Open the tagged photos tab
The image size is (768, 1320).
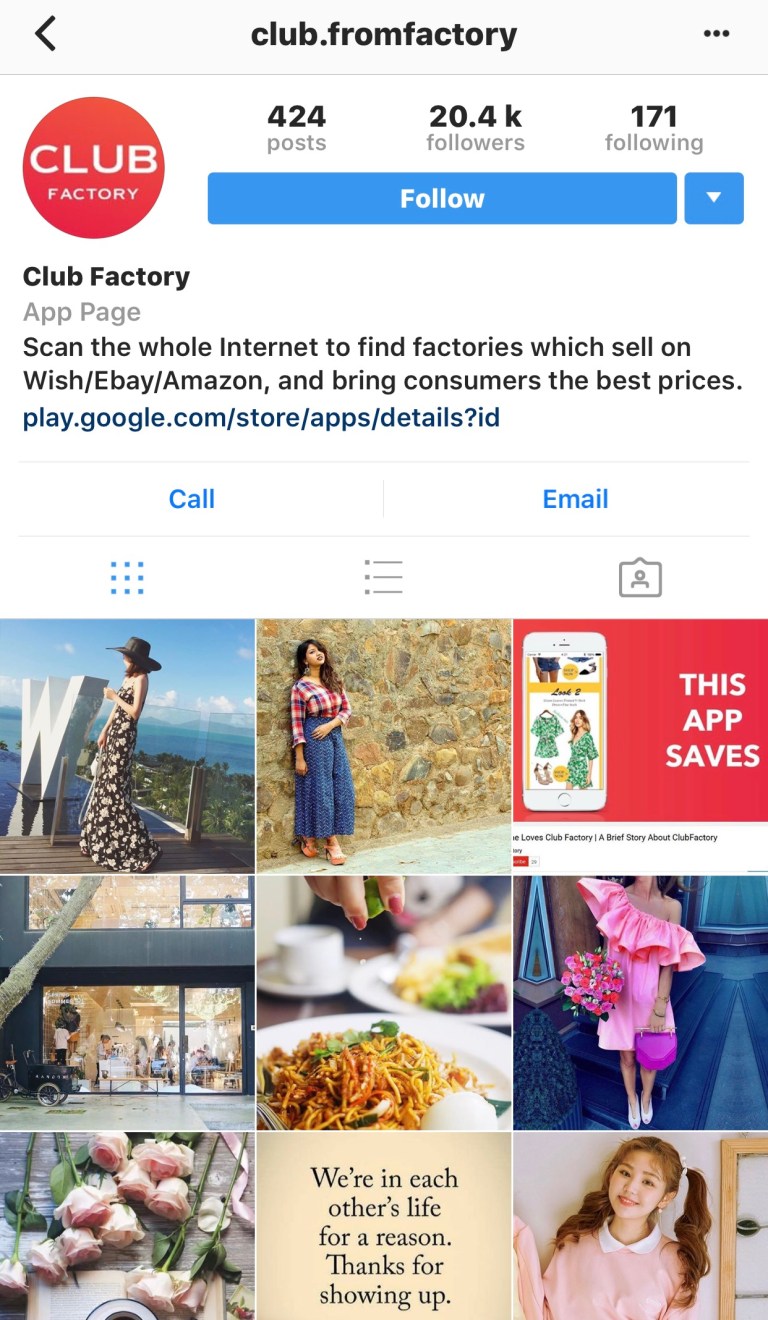[640, 577]
